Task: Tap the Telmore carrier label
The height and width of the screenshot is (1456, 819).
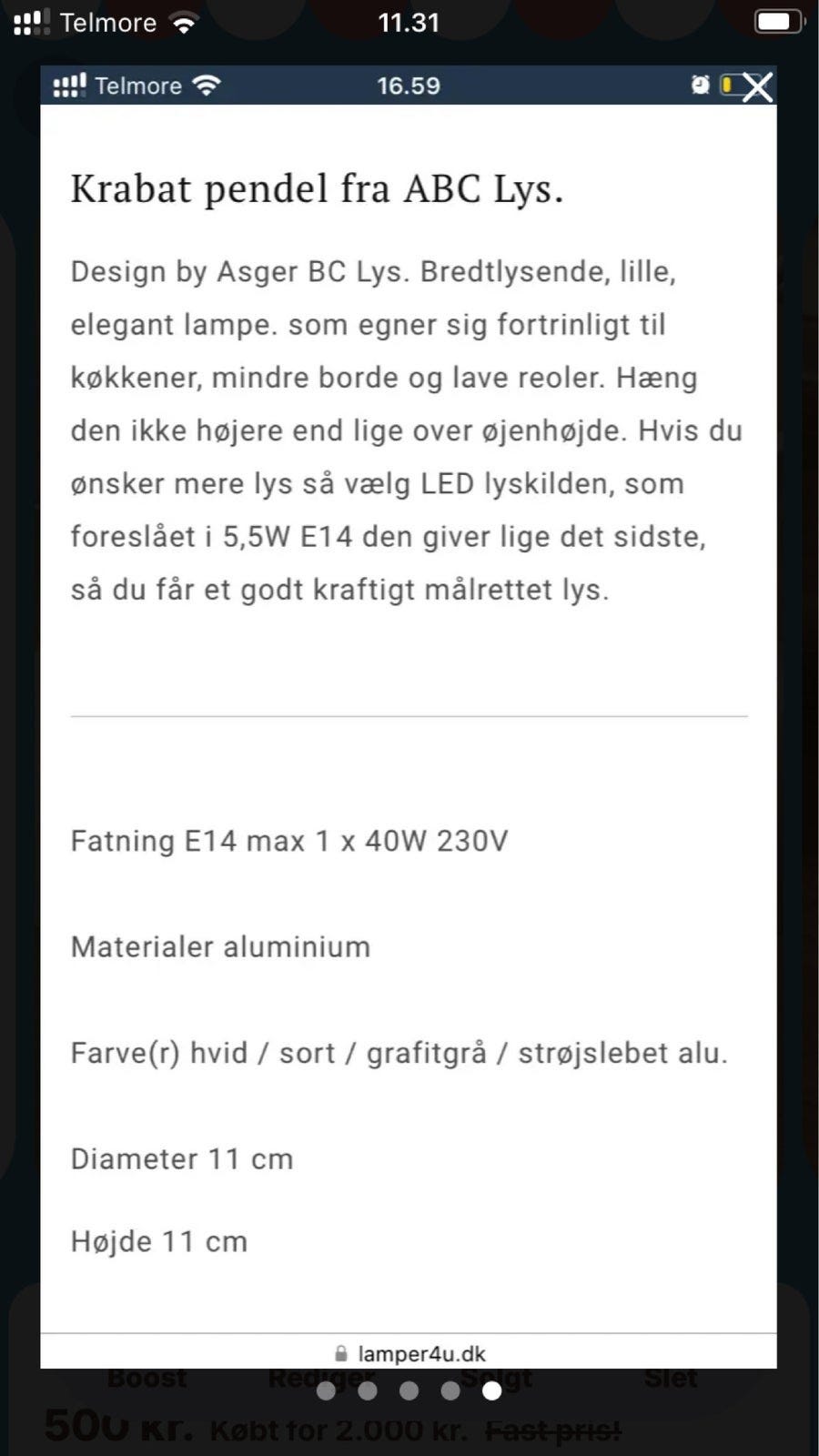Action: (x=109, y=22)
